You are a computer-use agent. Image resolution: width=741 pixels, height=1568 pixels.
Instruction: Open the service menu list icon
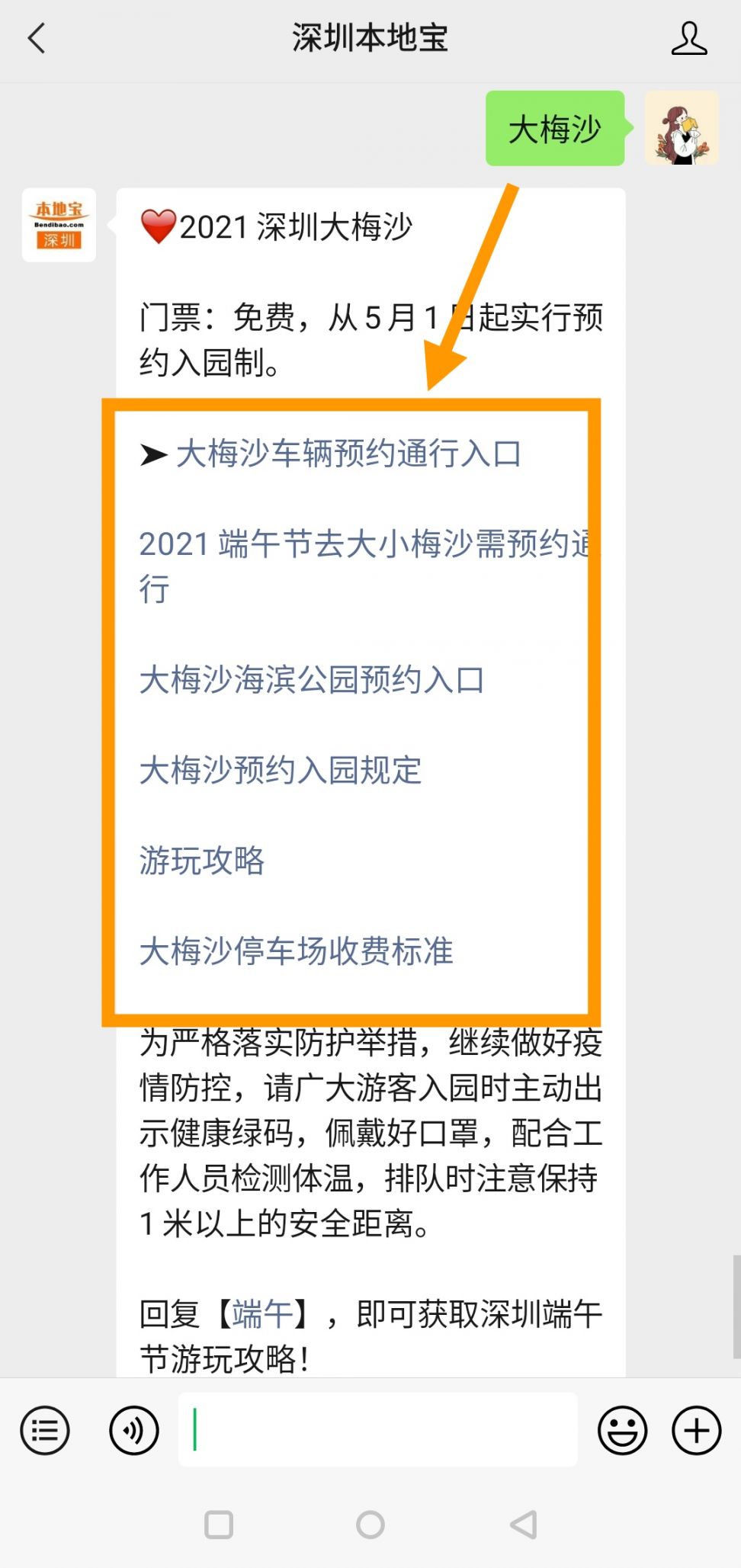[x=45, y=1430]
